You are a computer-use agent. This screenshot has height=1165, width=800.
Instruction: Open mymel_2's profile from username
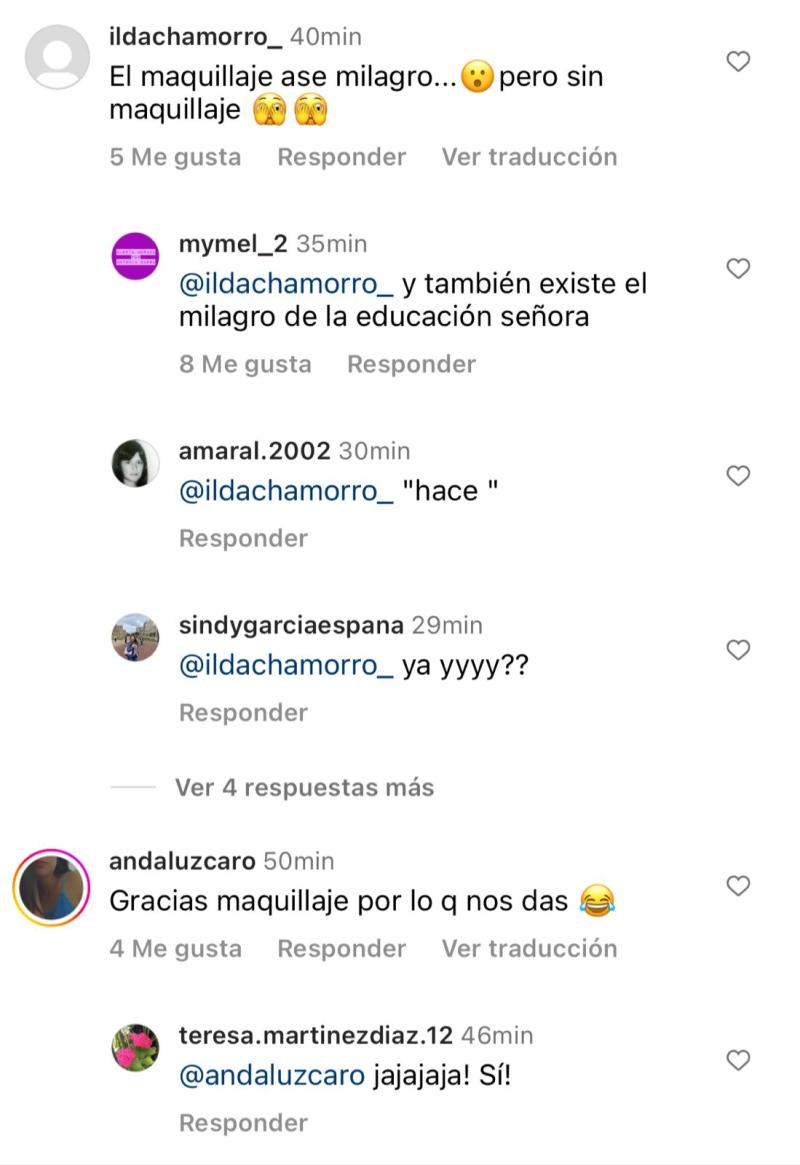click(x=232, y=244)
